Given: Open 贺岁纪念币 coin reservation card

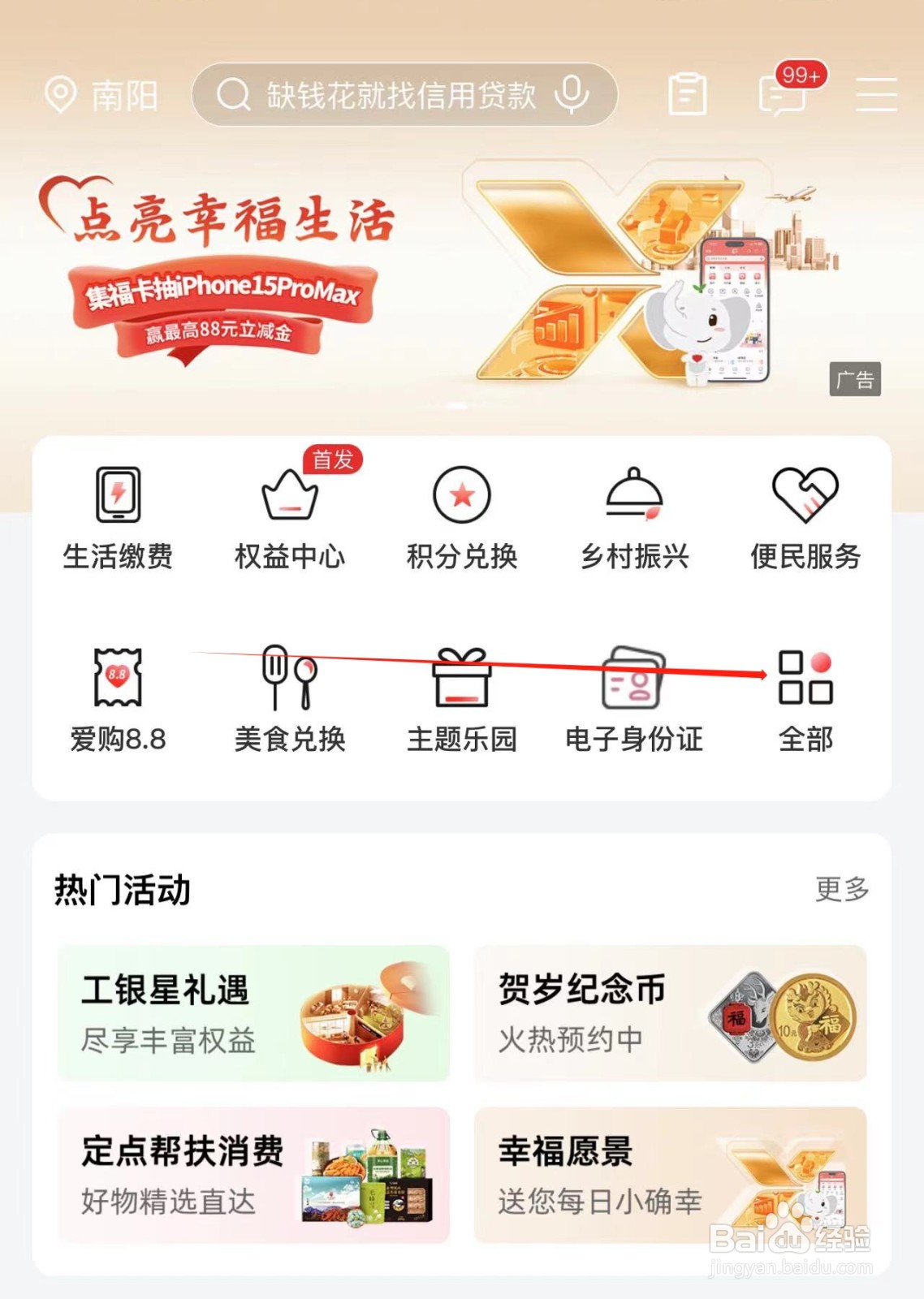Looking at the screenshot, I should coord(670,1013).
